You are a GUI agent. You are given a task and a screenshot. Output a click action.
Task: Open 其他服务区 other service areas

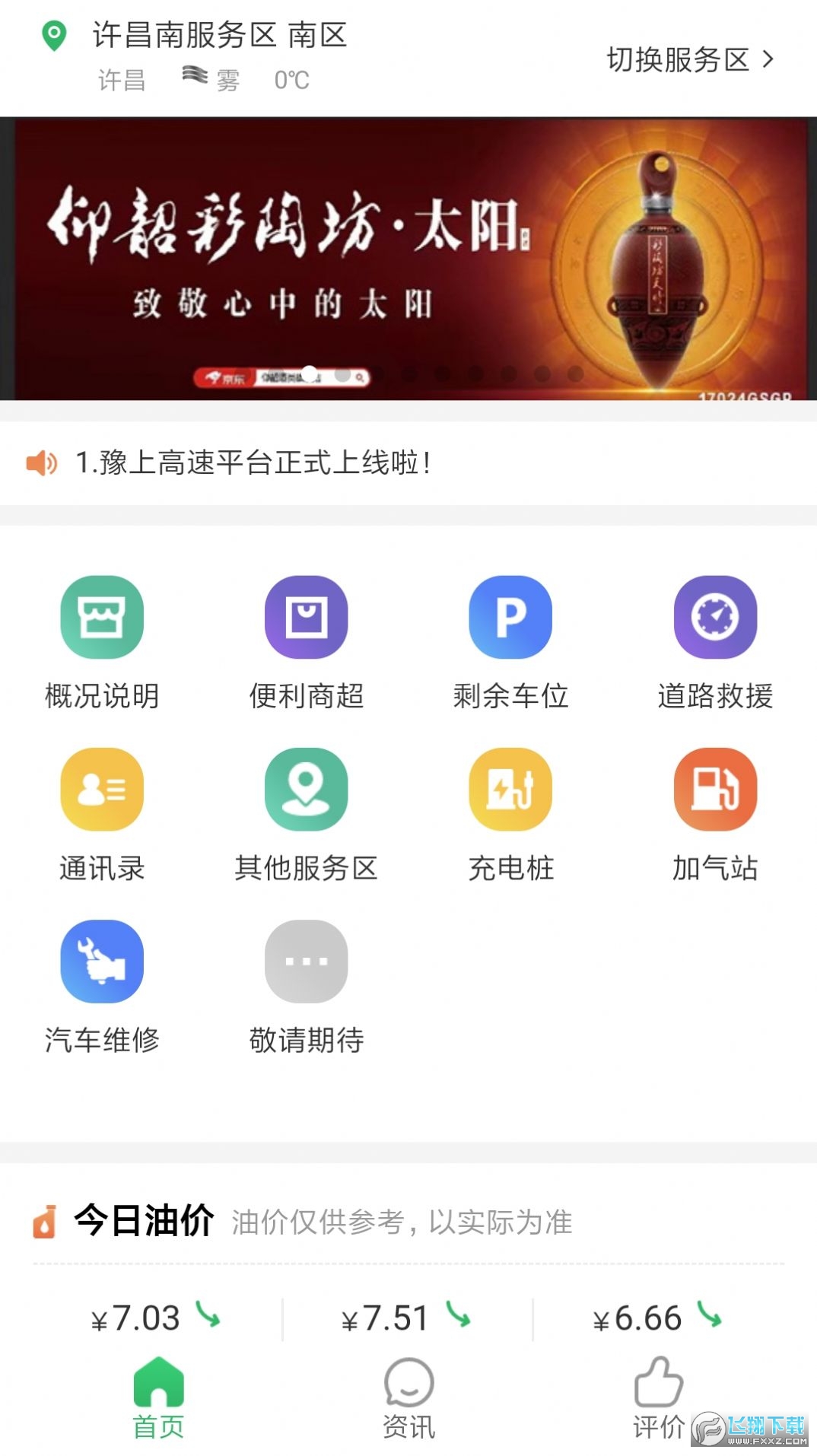[307, 790]
